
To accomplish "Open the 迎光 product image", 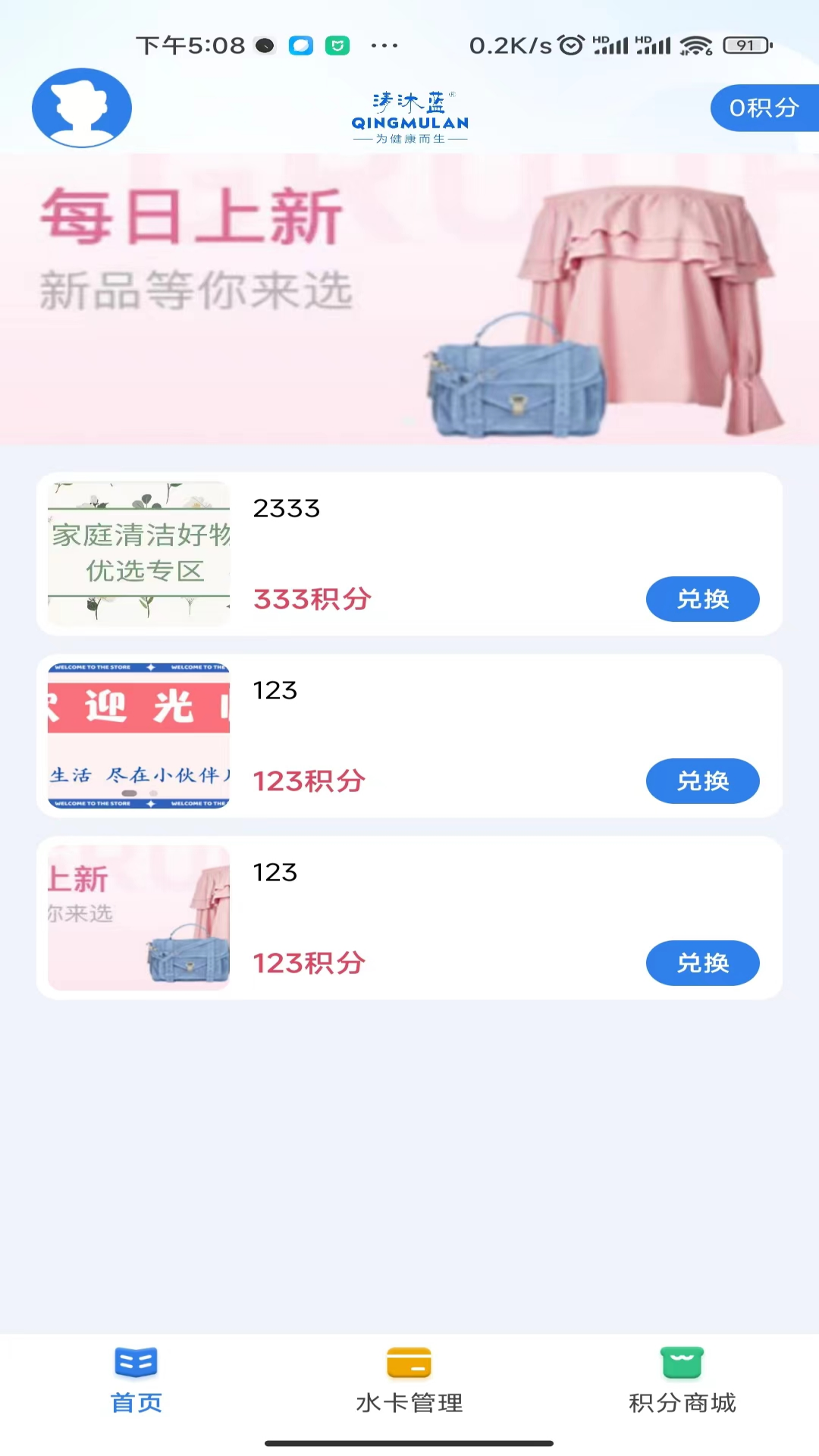I will pos(139,736).
